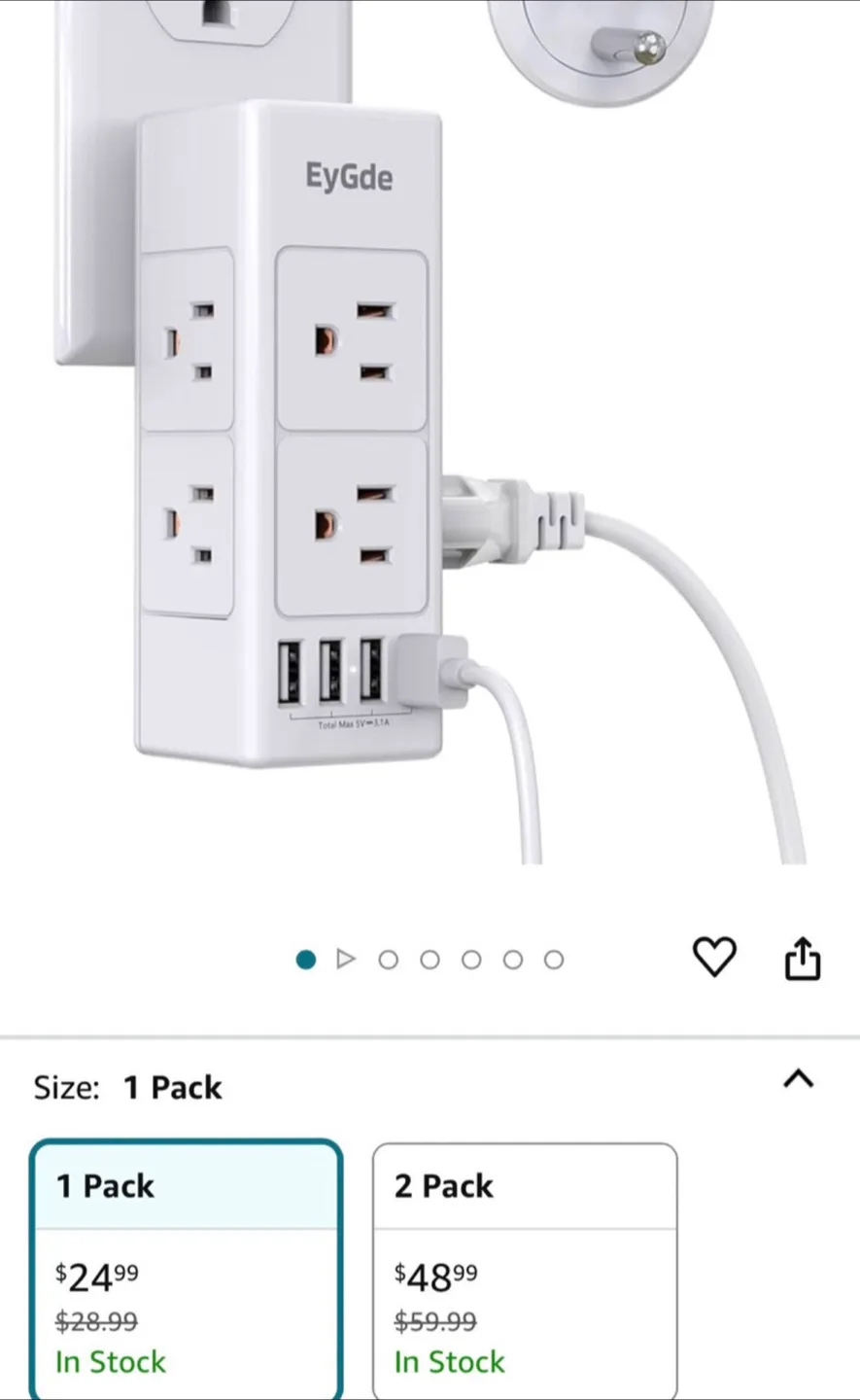860x1400 pixels.
Task: Collapse the Size selection section
Action: click(799, 1079)
